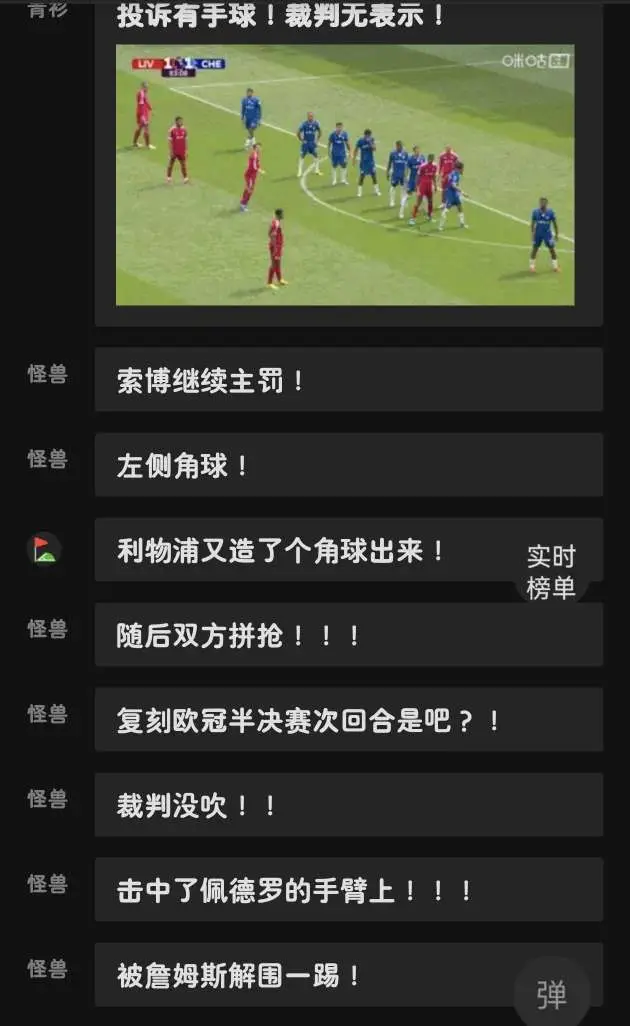
Task: Tap the 弹 danmaku floating button
Action: [551, 994]
